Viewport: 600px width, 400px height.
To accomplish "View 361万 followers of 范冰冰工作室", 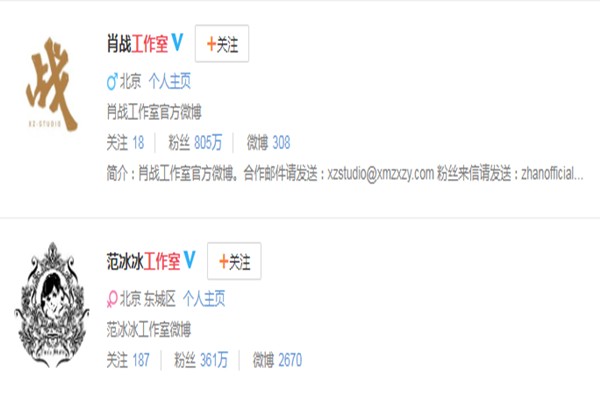I will point(215,360).
